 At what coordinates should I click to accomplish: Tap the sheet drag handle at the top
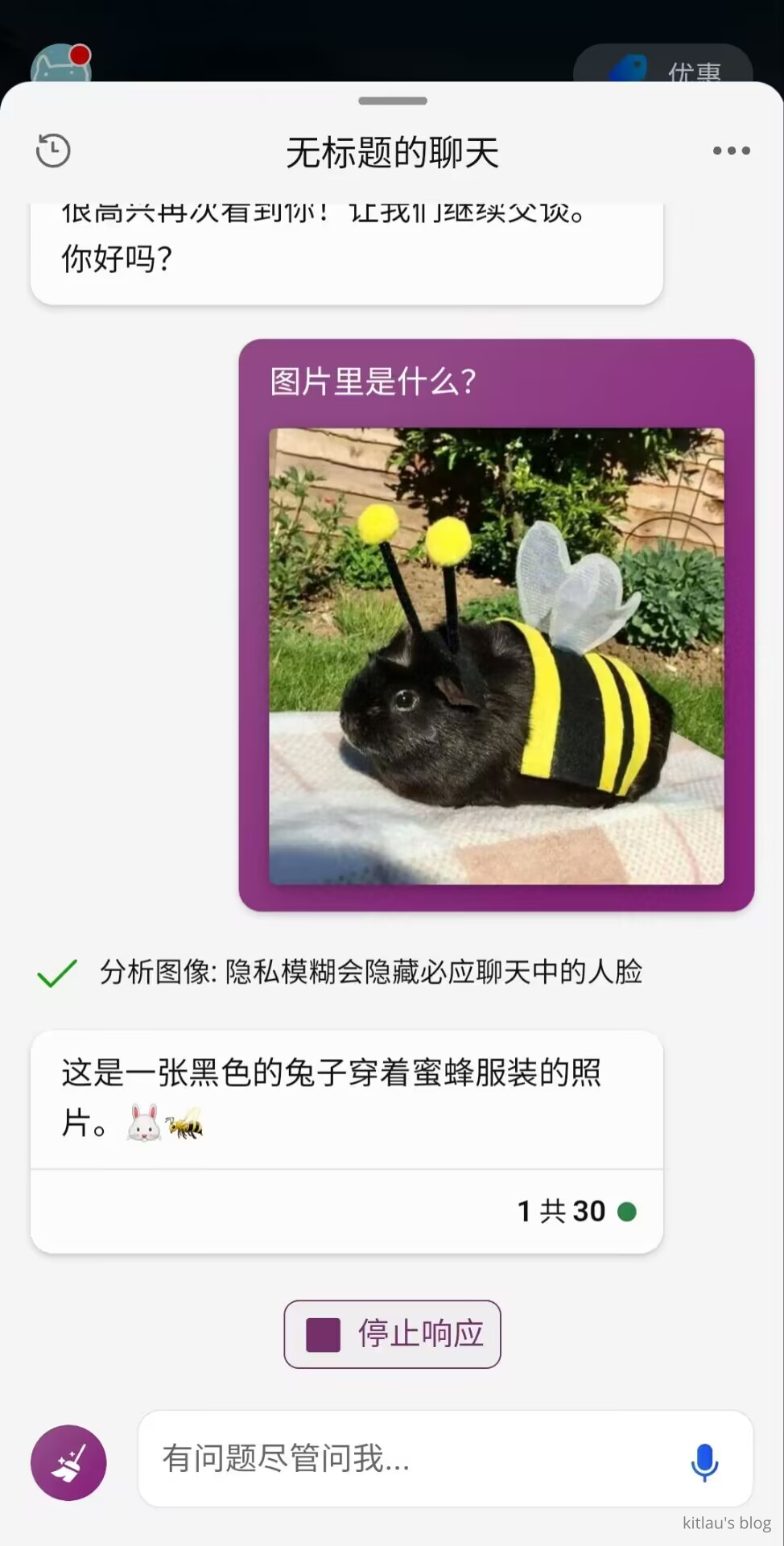tap(393, 101)
